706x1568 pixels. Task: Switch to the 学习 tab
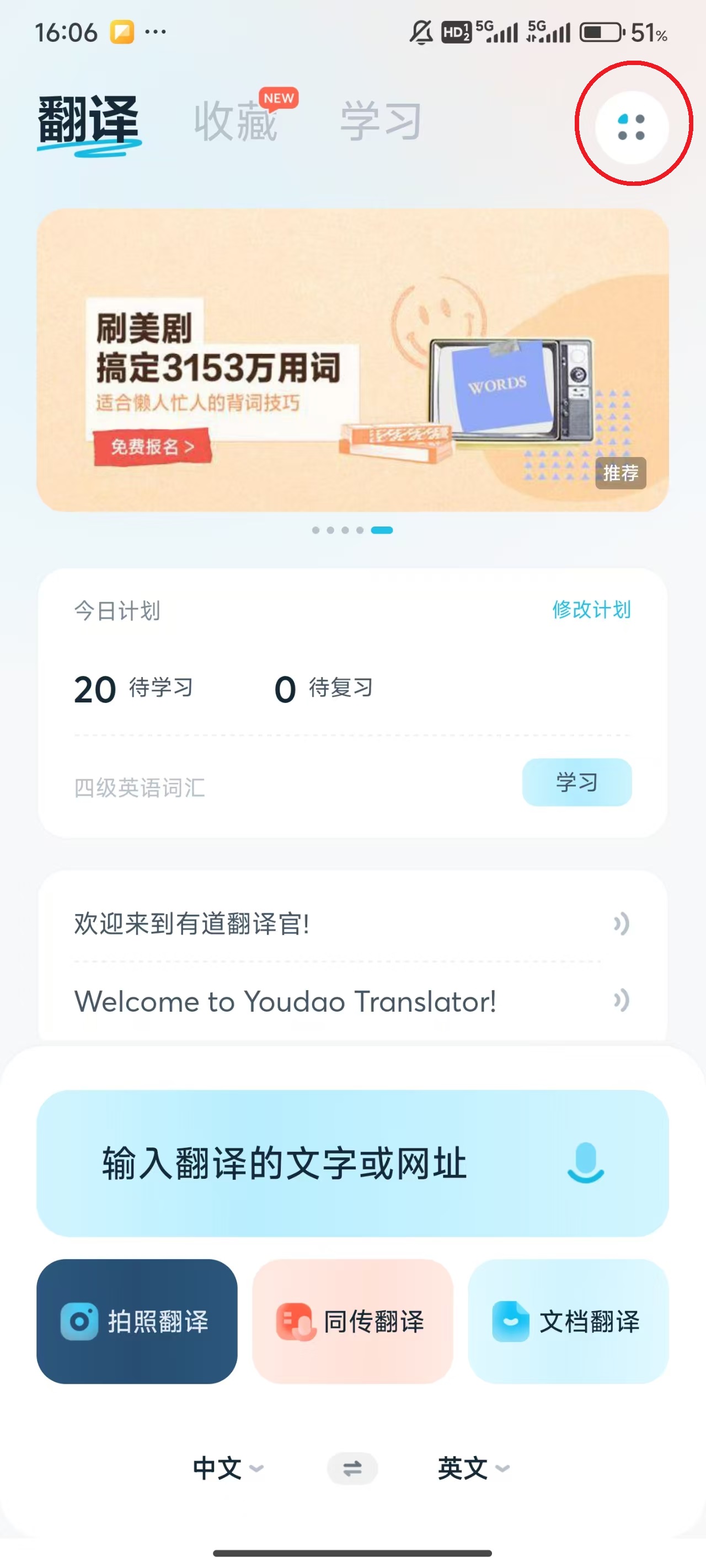tap(380, 121)
